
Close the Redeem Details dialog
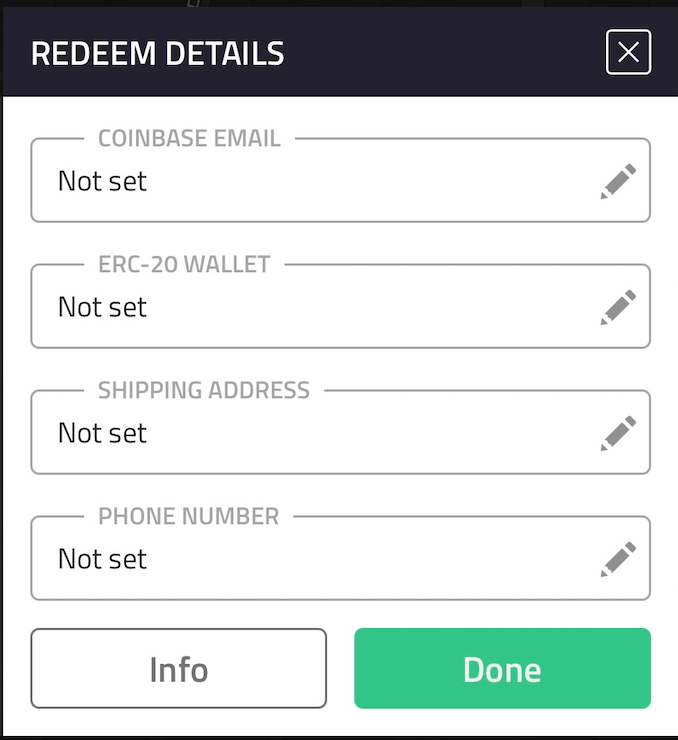tap(628, 53)
